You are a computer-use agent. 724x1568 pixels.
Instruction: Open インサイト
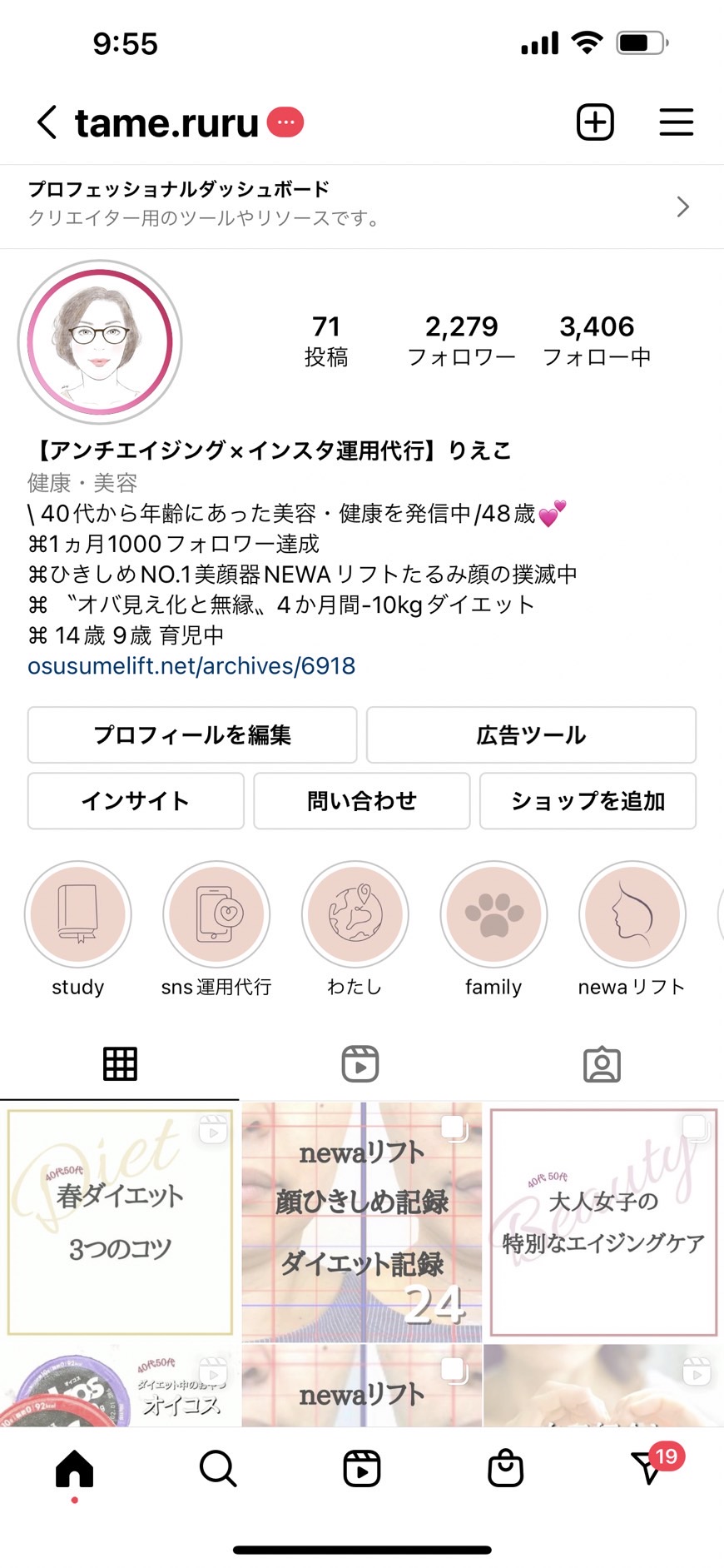pos(136,800)
